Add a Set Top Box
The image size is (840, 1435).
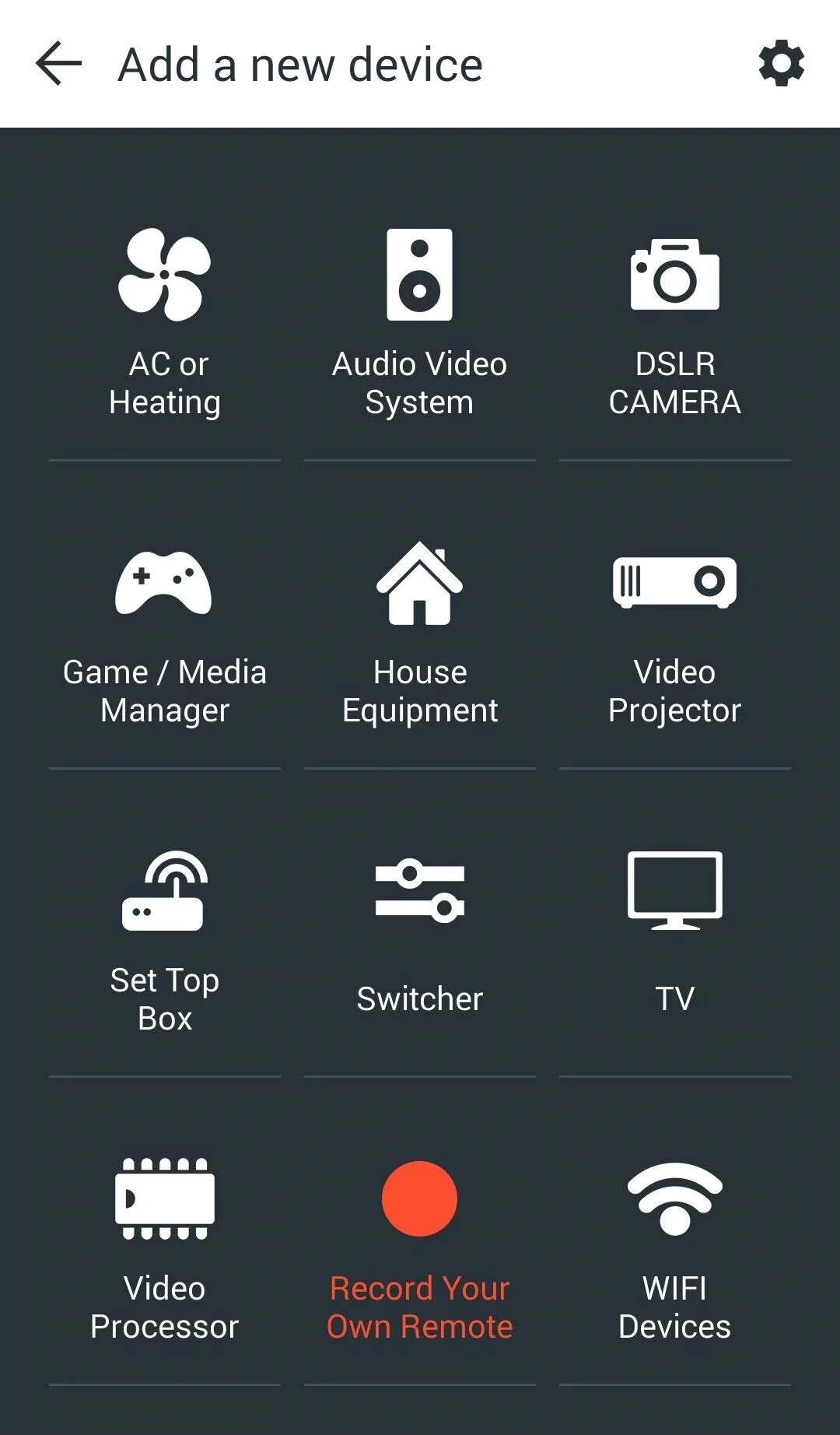[165, 940]
